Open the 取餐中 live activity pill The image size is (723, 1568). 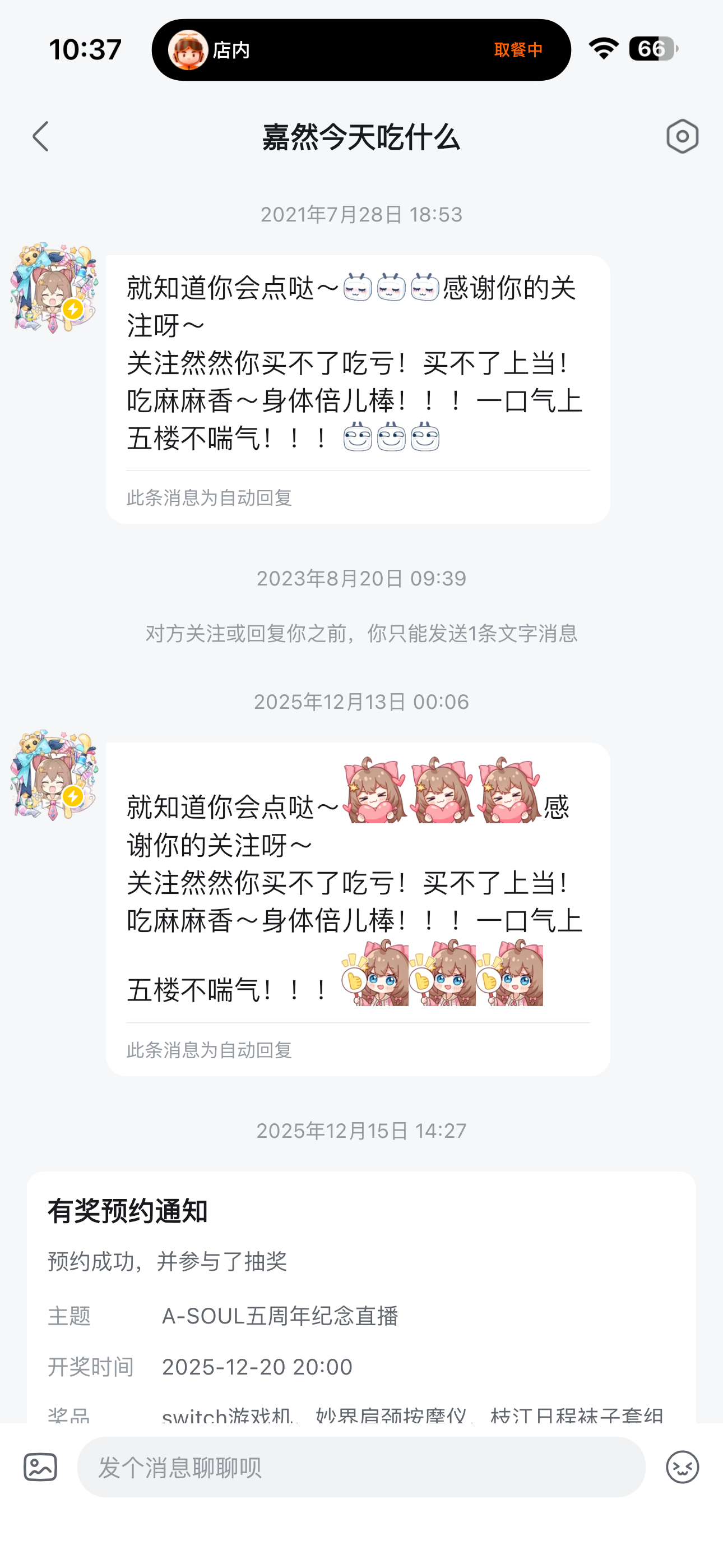[361, 50]
